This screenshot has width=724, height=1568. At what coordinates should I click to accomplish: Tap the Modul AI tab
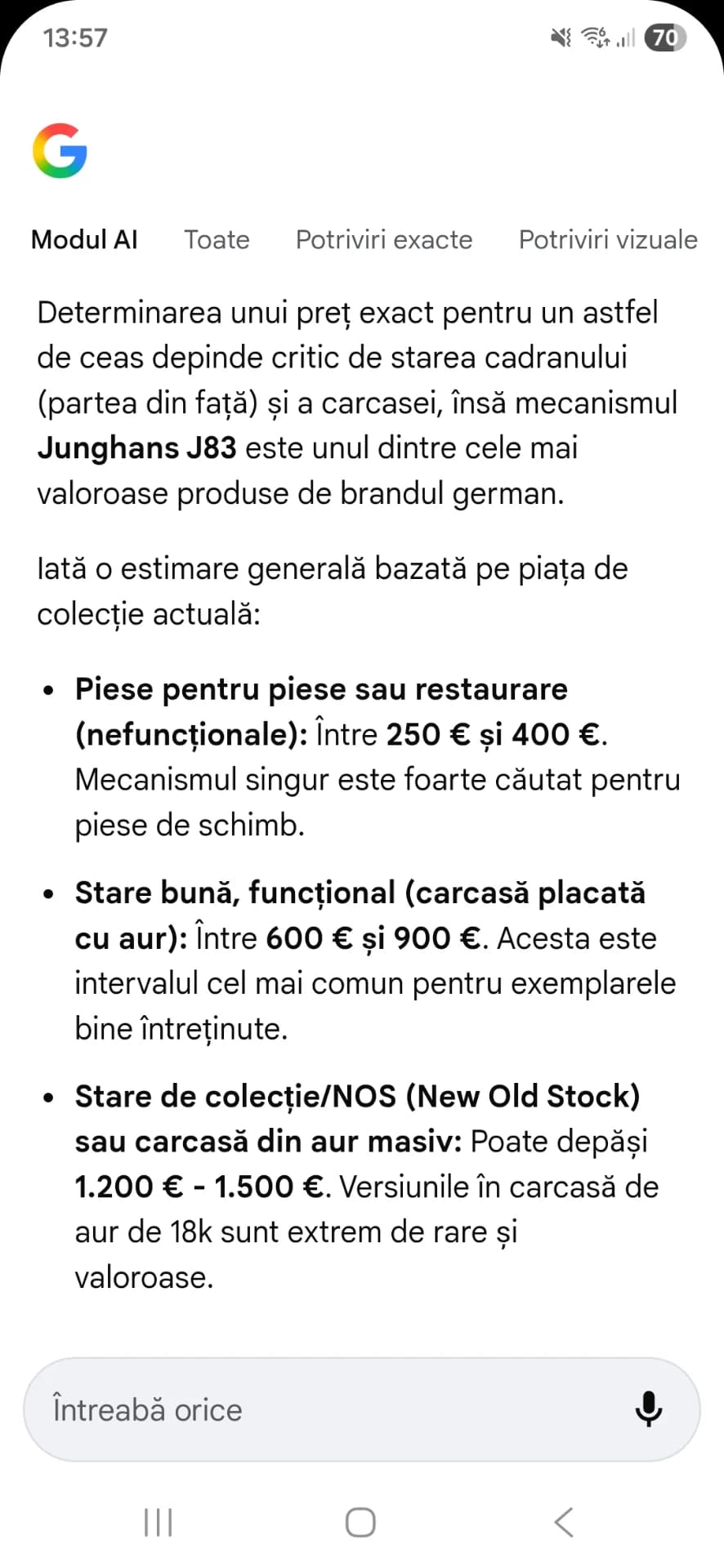tap(84, 239)
